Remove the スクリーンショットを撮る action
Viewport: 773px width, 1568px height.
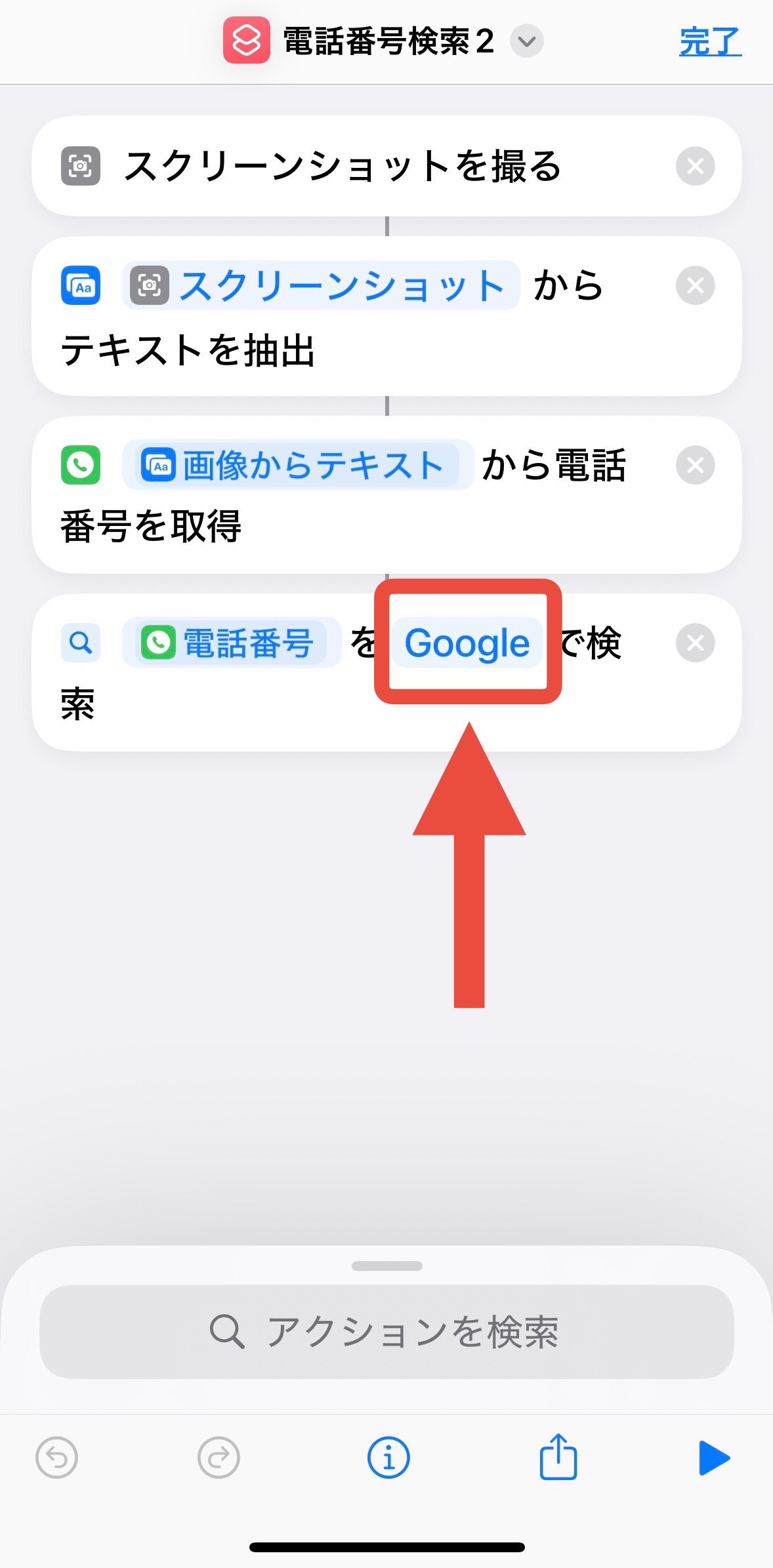pos(695,167)
